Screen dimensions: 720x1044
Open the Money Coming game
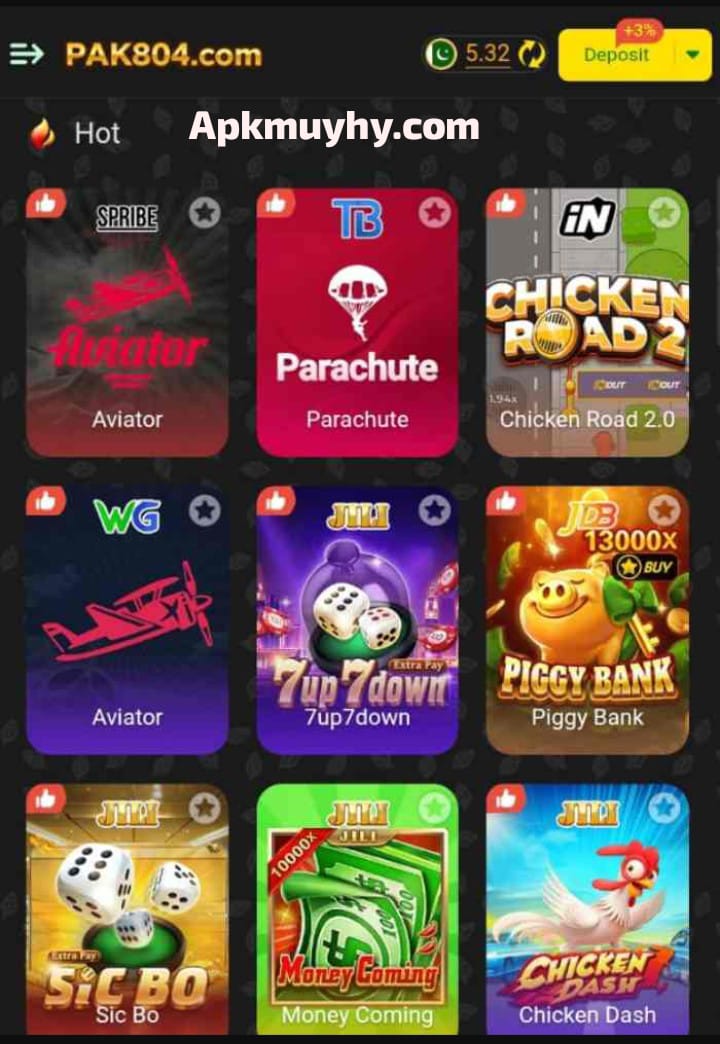click(x=357, y=915)
